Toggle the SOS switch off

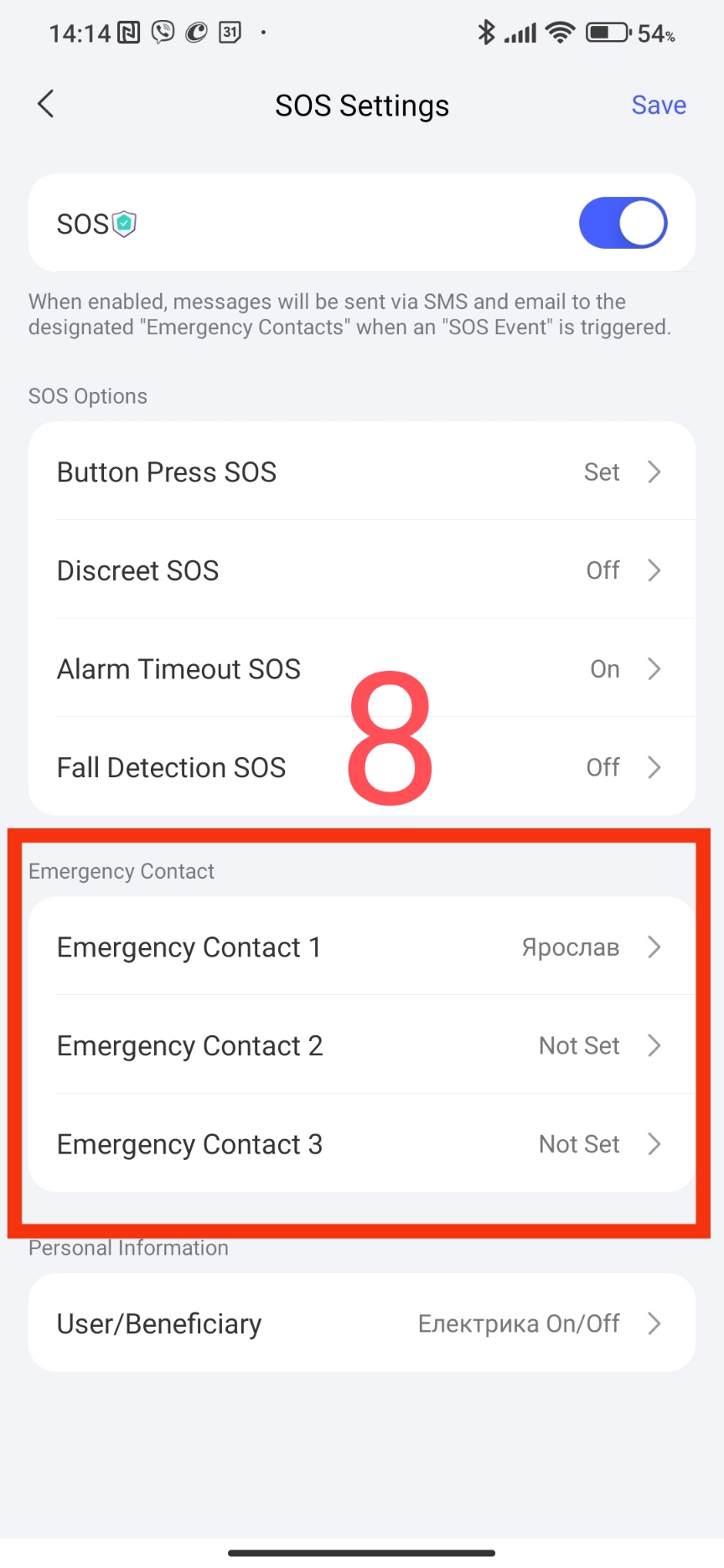[623, 224]
